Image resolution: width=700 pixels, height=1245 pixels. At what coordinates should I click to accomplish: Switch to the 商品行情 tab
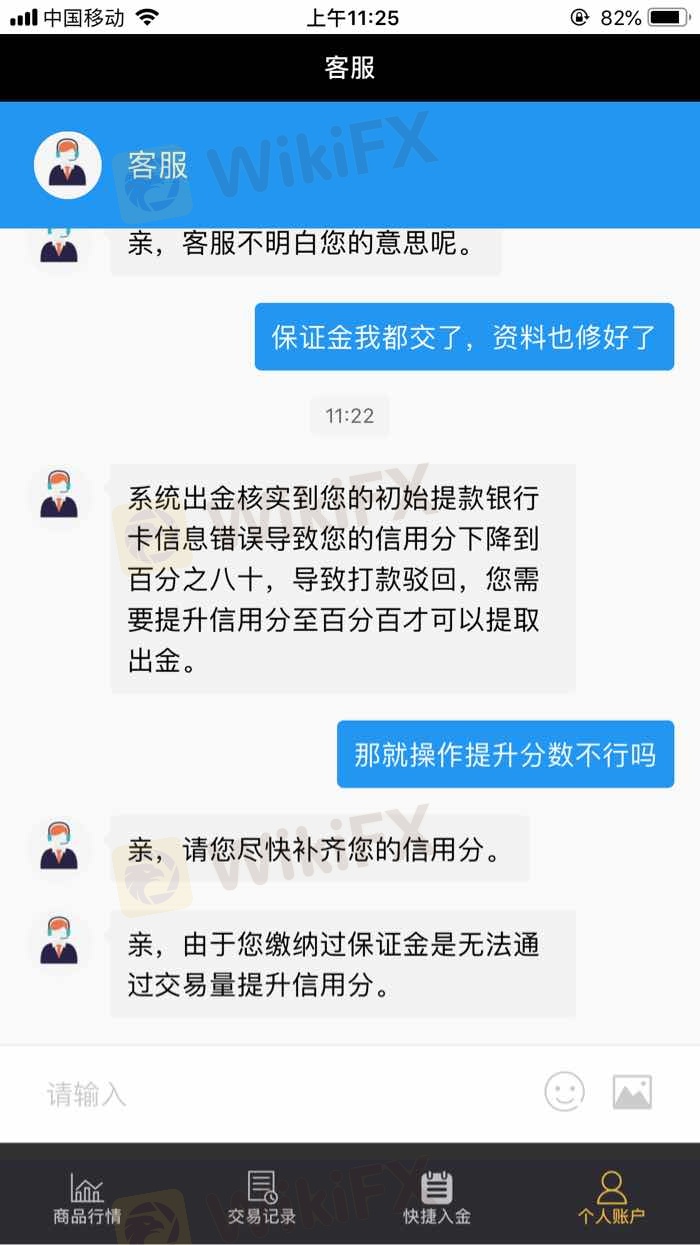click(87, 1198)
